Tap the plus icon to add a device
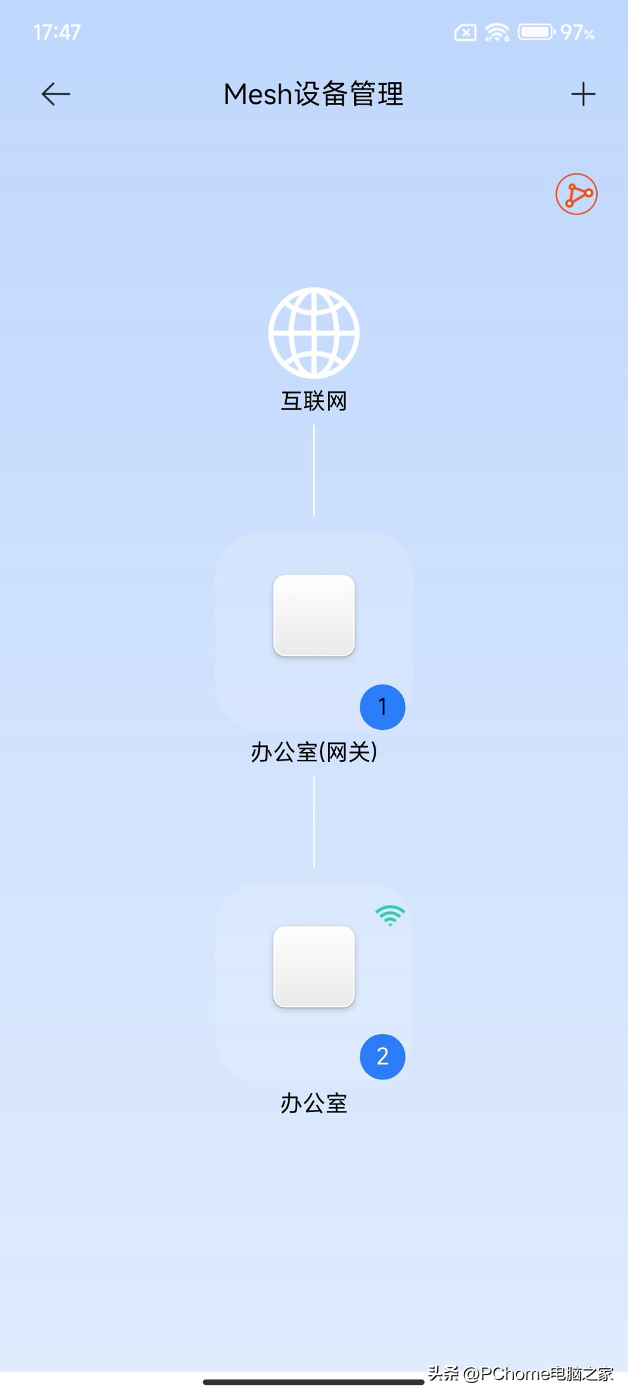 click(x=583, y=94)
